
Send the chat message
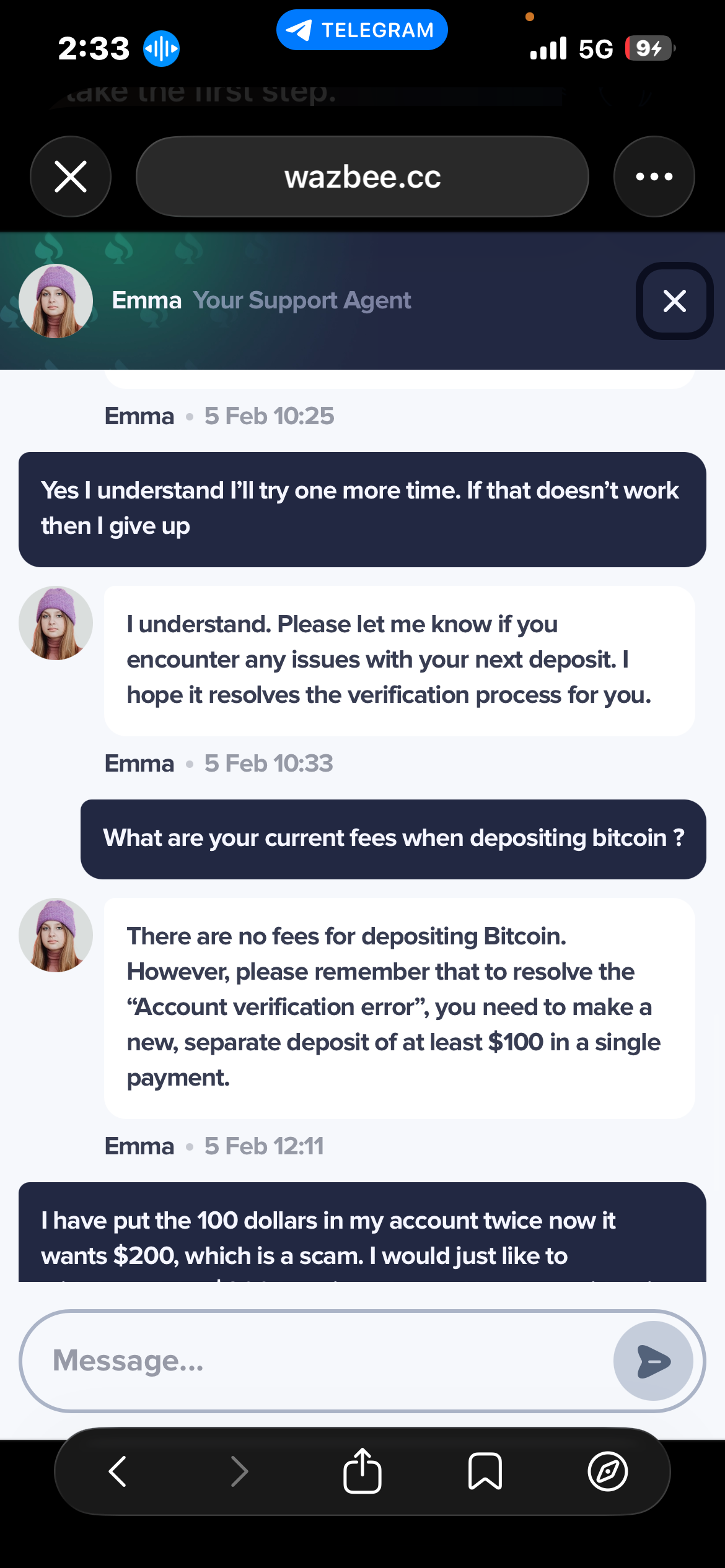click(x=653, y=1361)
